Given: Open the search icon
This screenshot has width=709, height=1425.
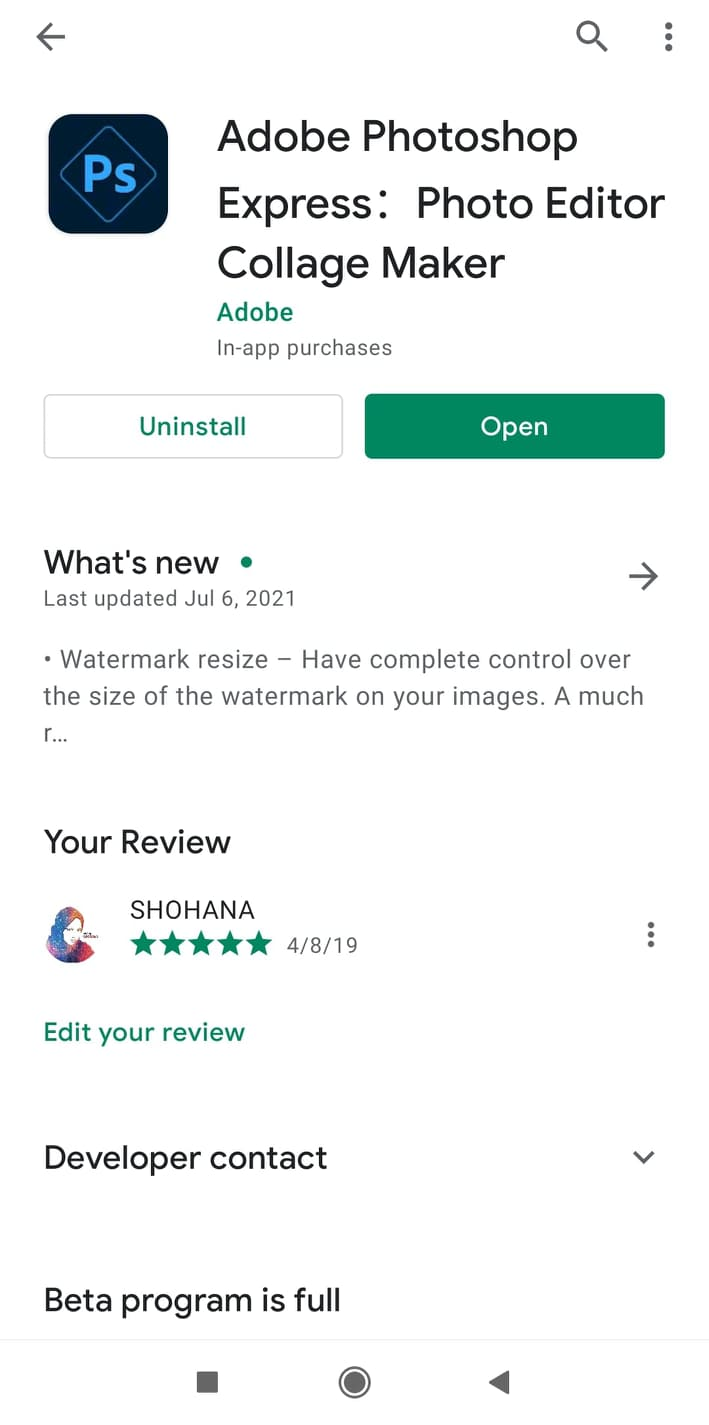Looking at the screenshot, I should (592, 37).
